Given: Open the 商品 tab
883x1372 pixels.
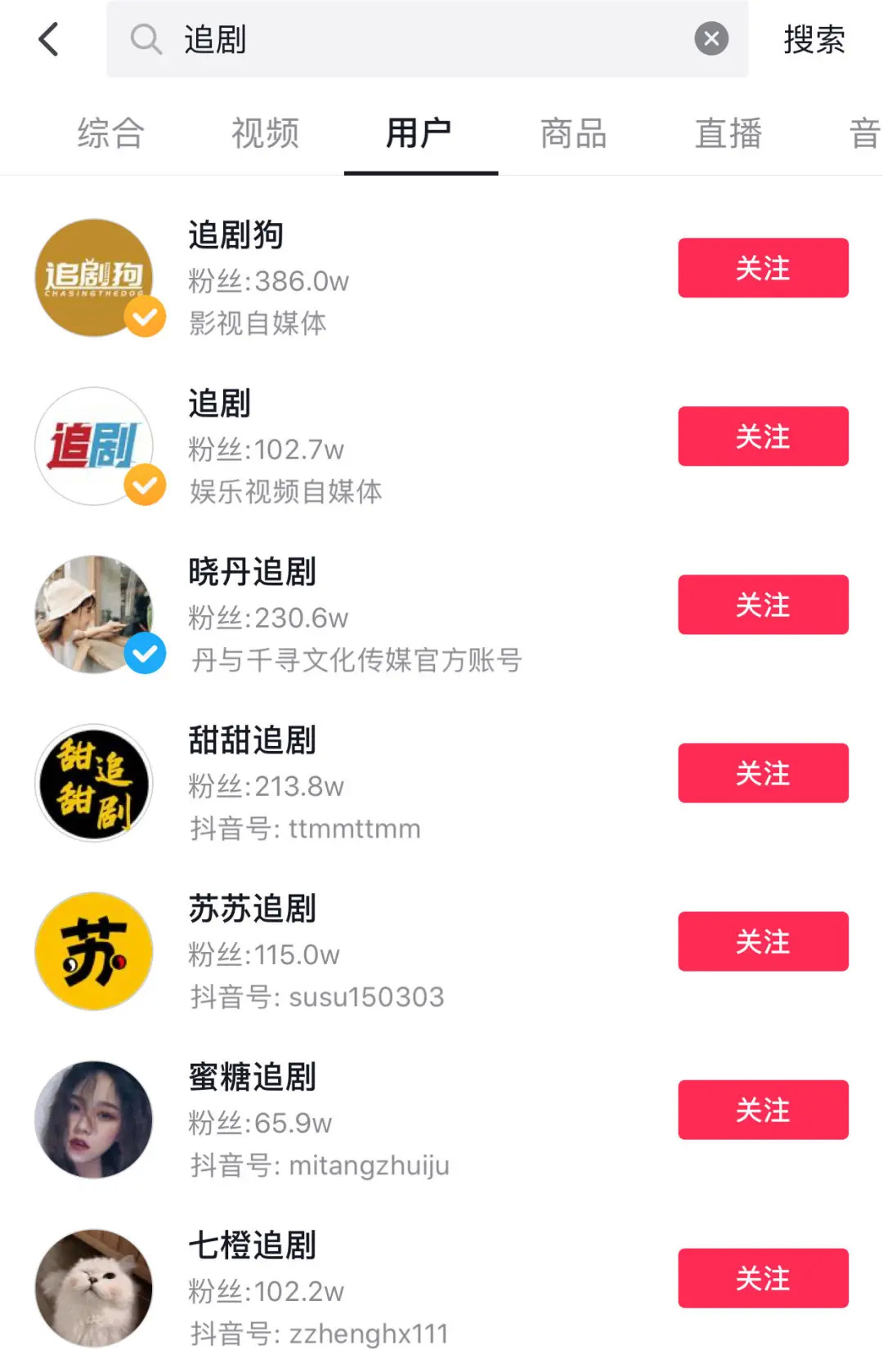Looking at the screenshot, I should coord(574,133).
